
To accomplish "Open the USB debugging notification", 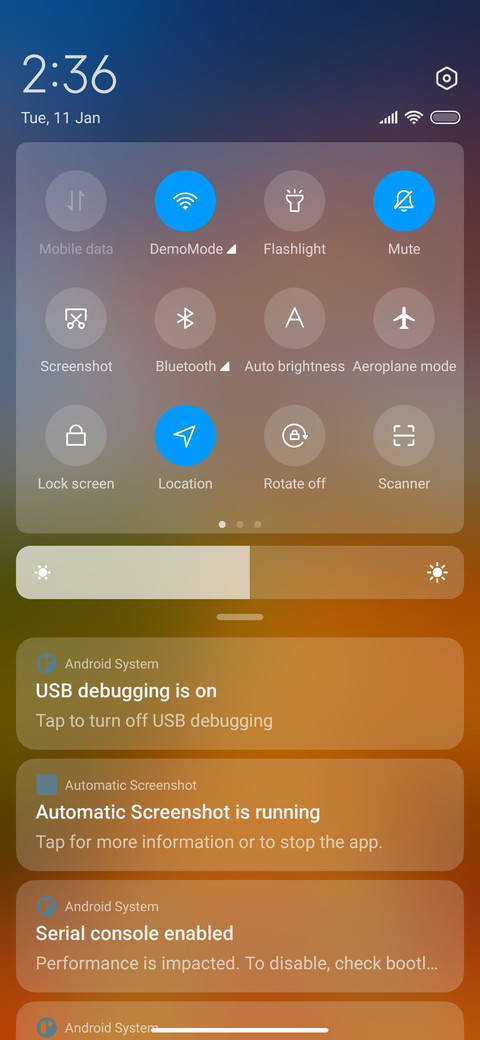I will [x=240, y=694].
